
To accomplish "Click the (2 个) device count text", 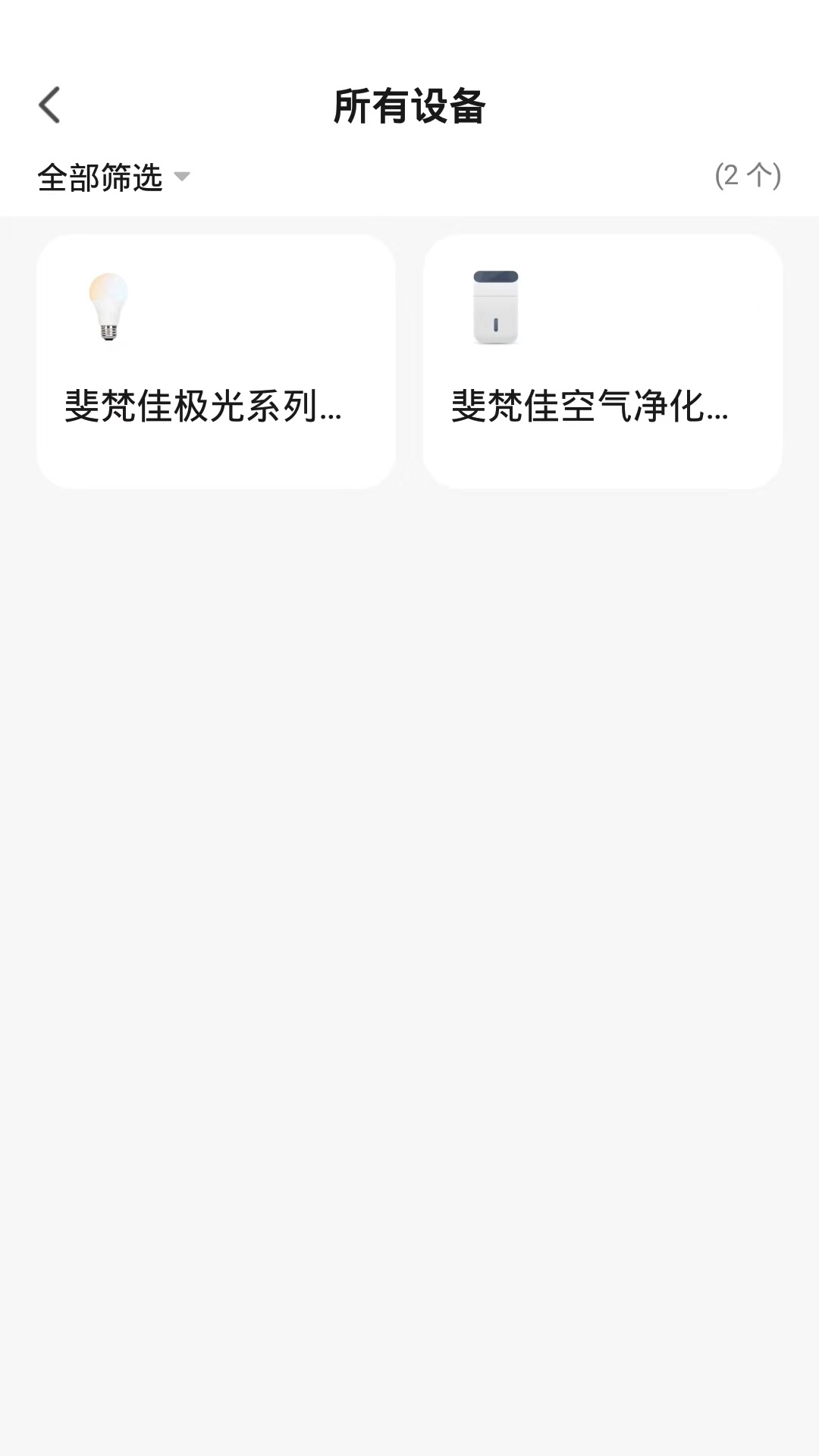I will point(748,177).
